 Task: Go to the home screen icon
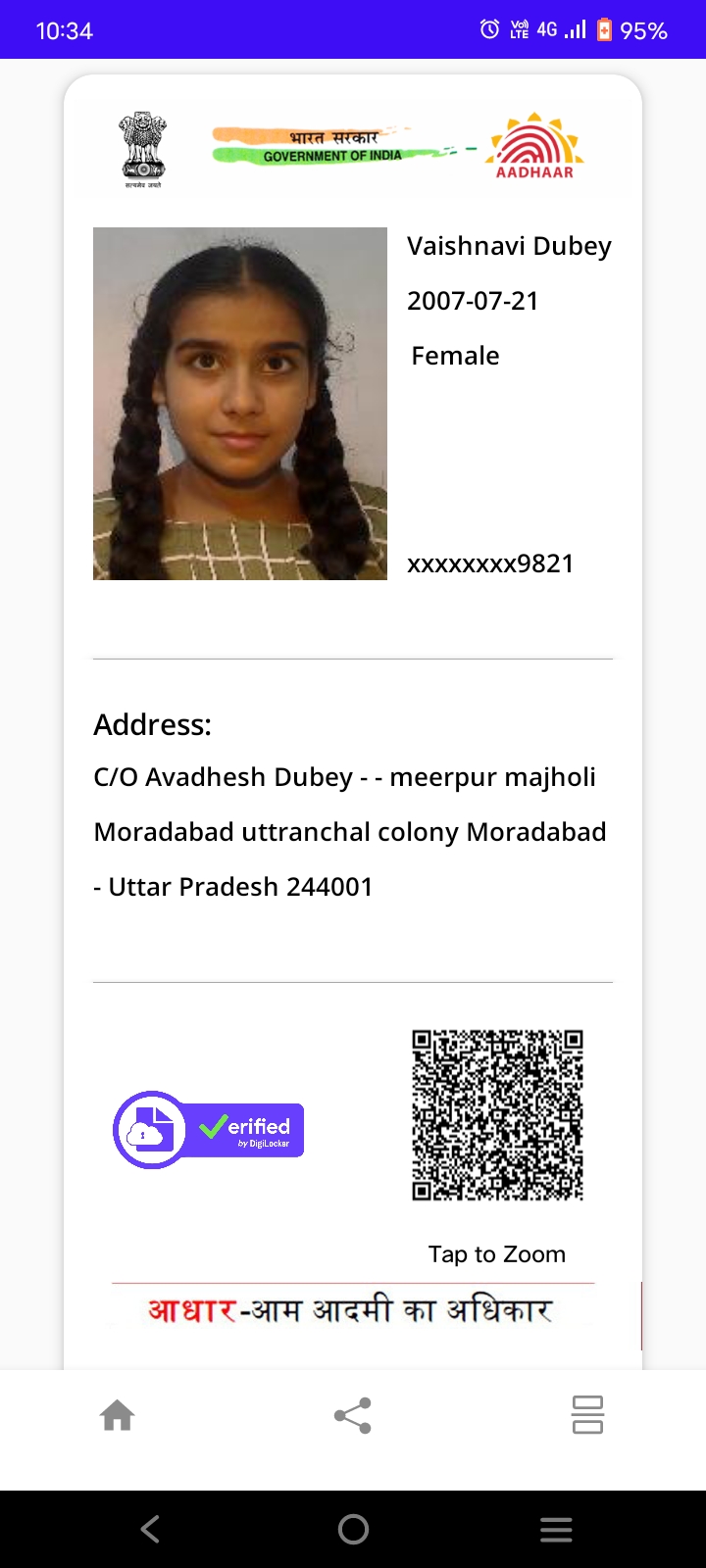click(118, 1415)
